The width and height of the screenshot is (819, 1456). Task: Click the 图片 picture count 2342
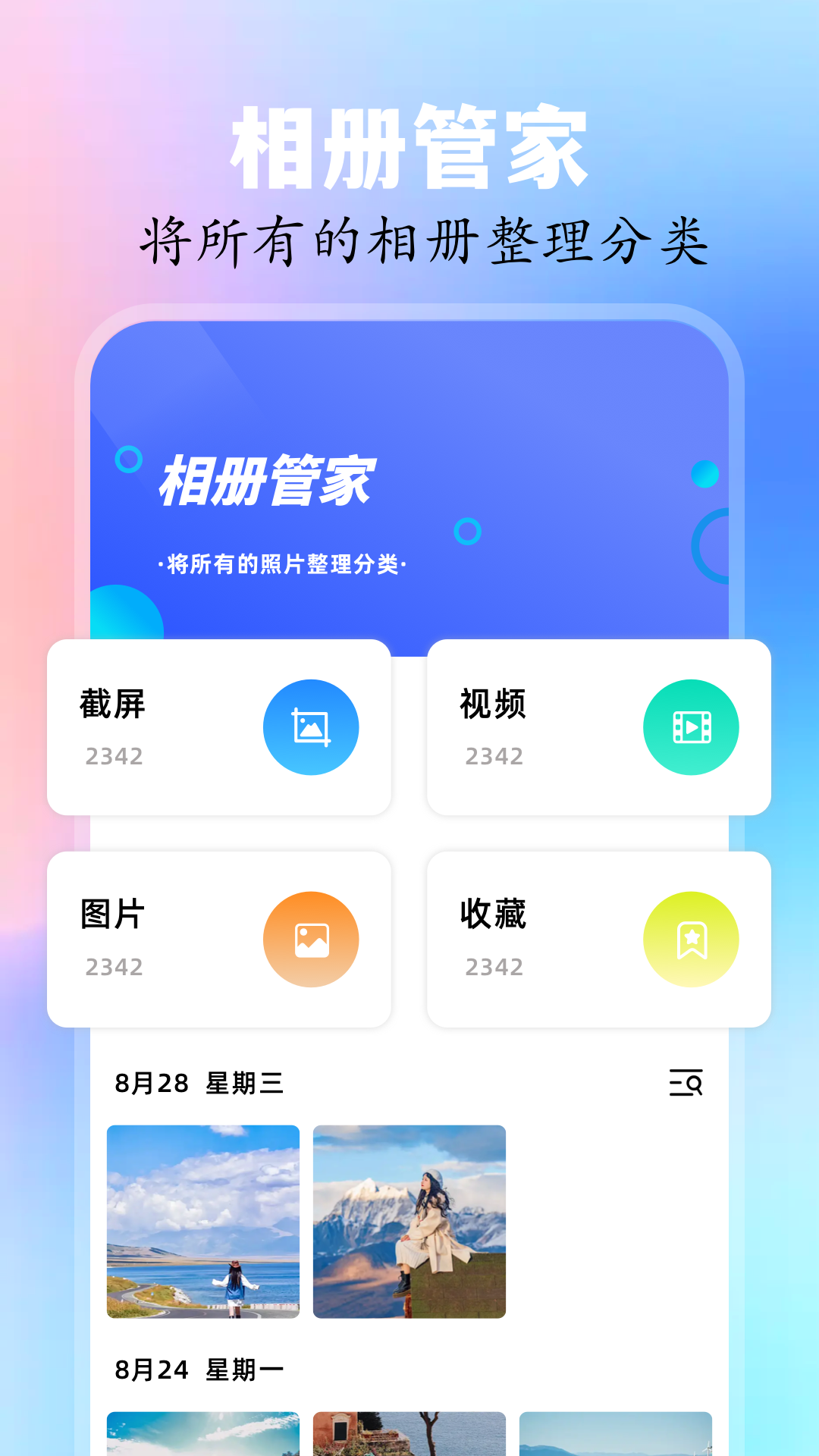(115, 967)
